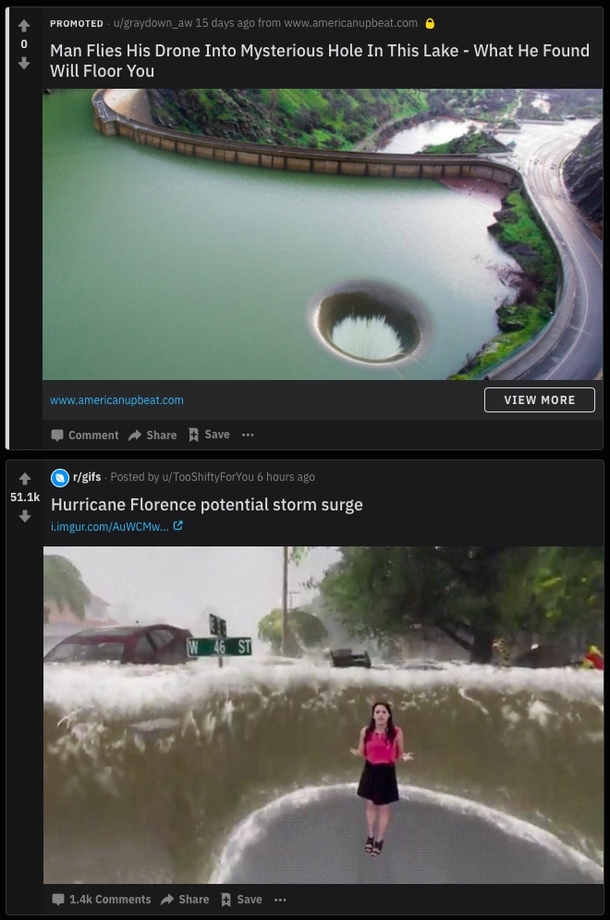Save the promoted drone lake post
The width and height of the screenshot is (610, 920).
(209, 435)
